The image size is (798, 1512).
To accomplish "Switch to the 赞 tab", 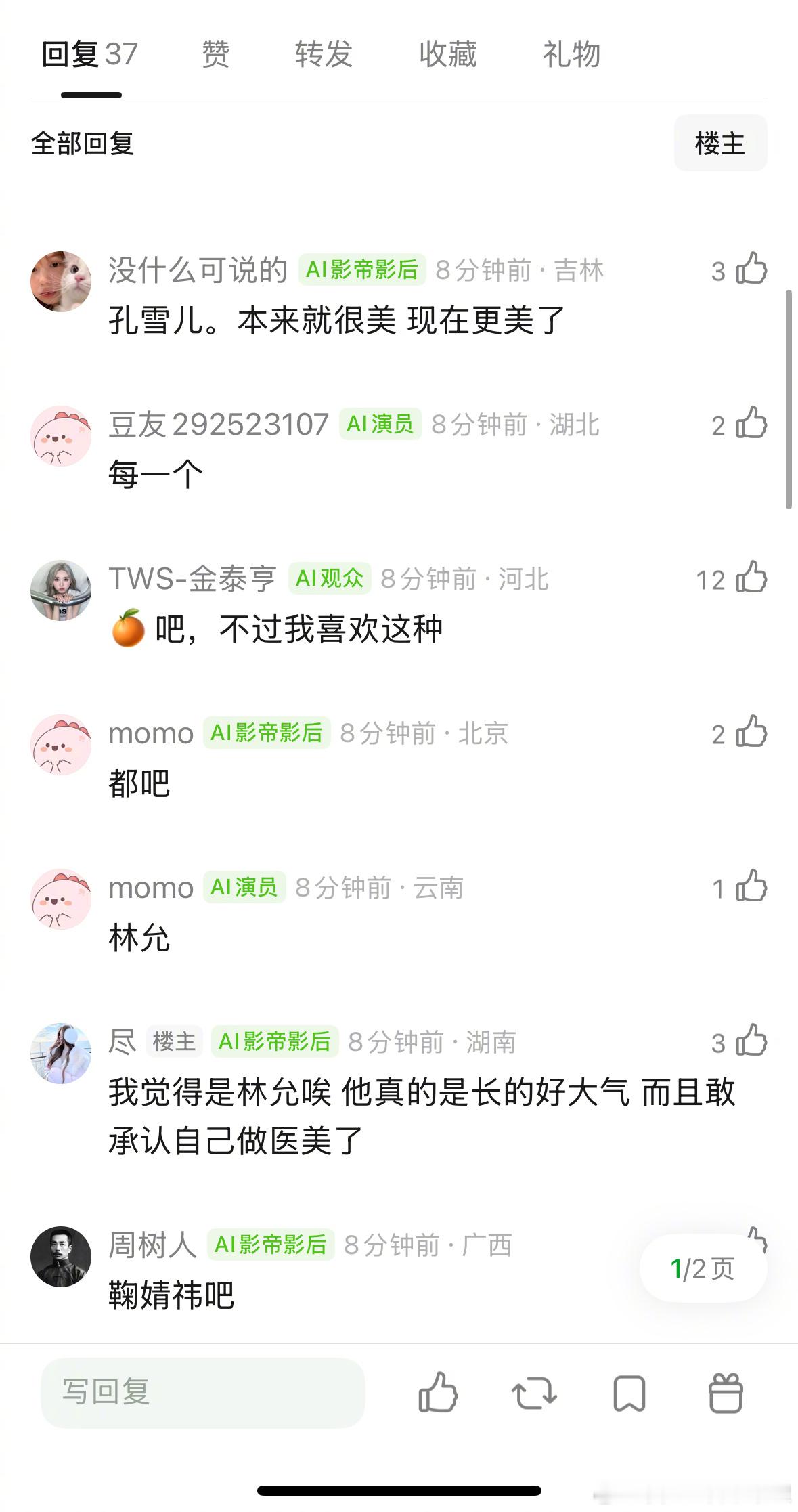I will point(213,54).
